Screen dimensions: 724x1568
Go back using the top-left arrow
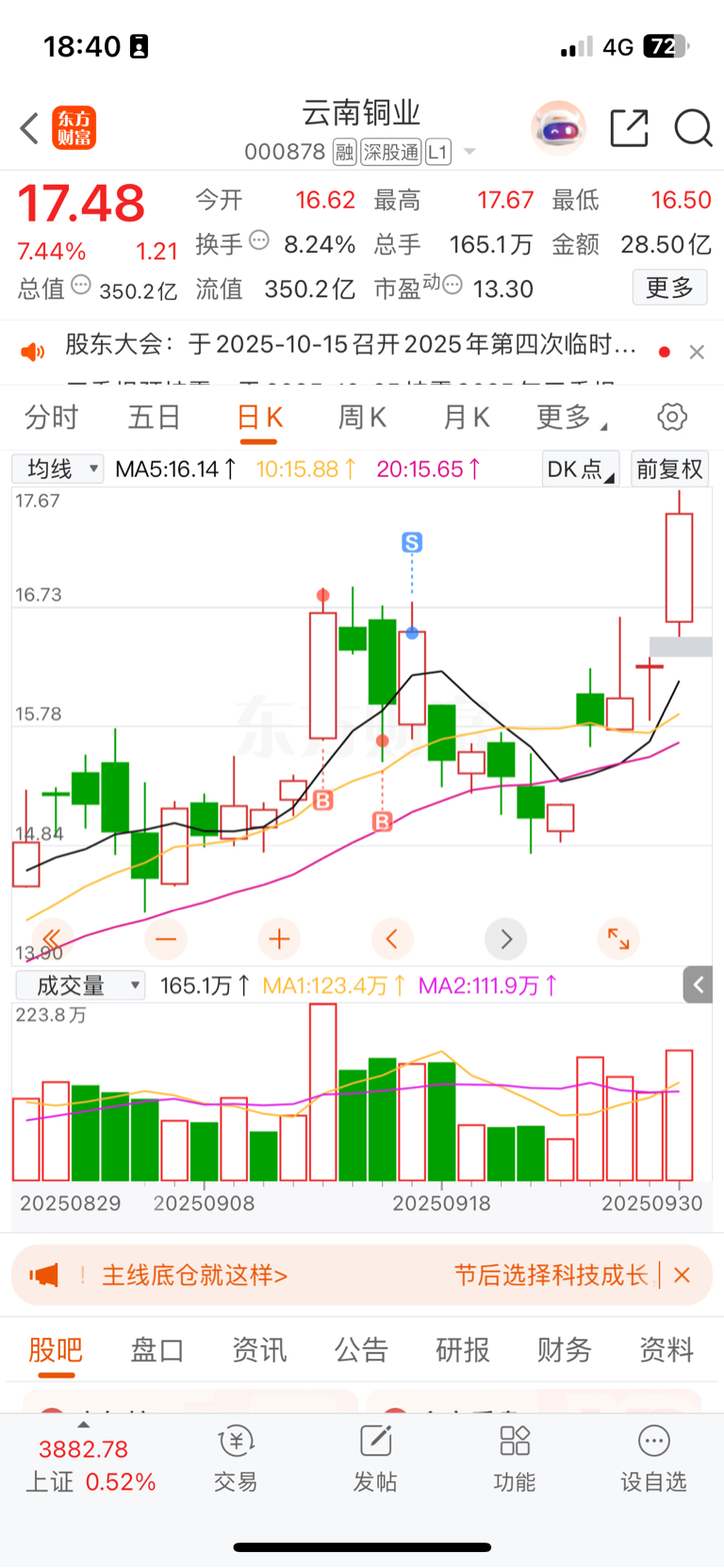(x=30, y=128)
